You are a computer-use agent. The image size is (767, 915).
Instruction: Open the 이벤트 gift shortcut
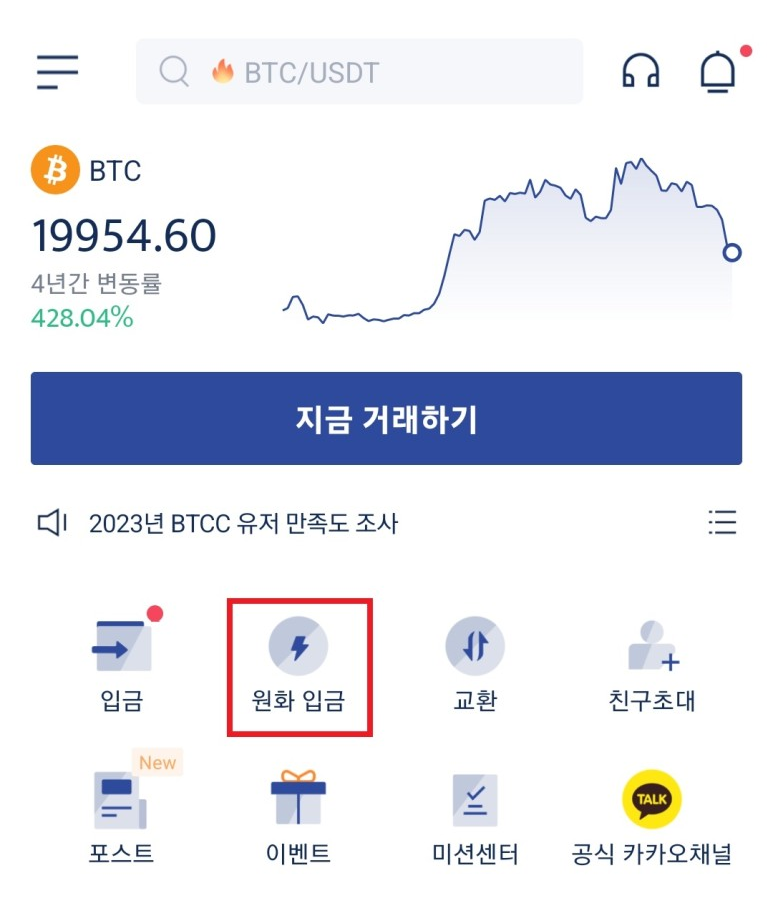(x=299, y=815)
